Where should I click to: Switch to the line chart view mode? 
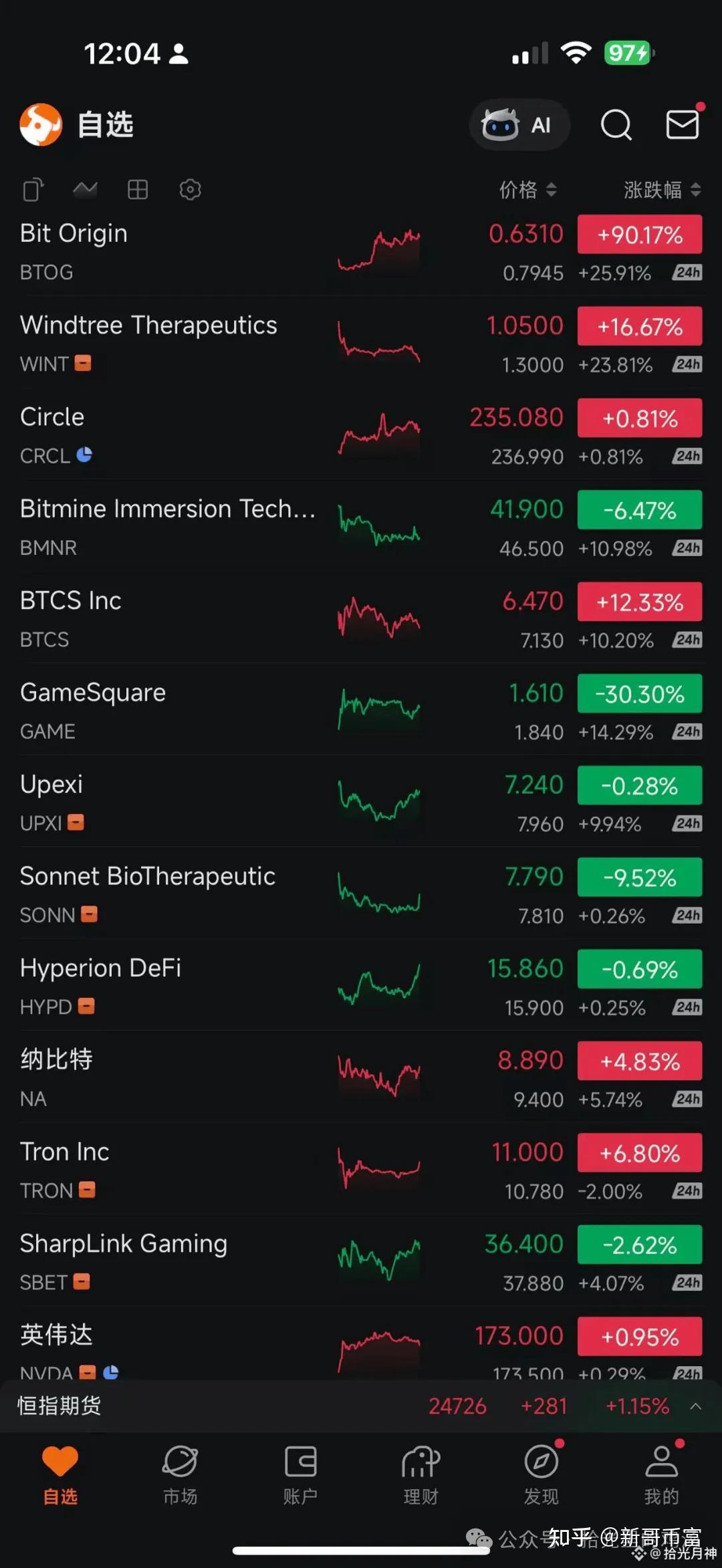pos(85,189)
